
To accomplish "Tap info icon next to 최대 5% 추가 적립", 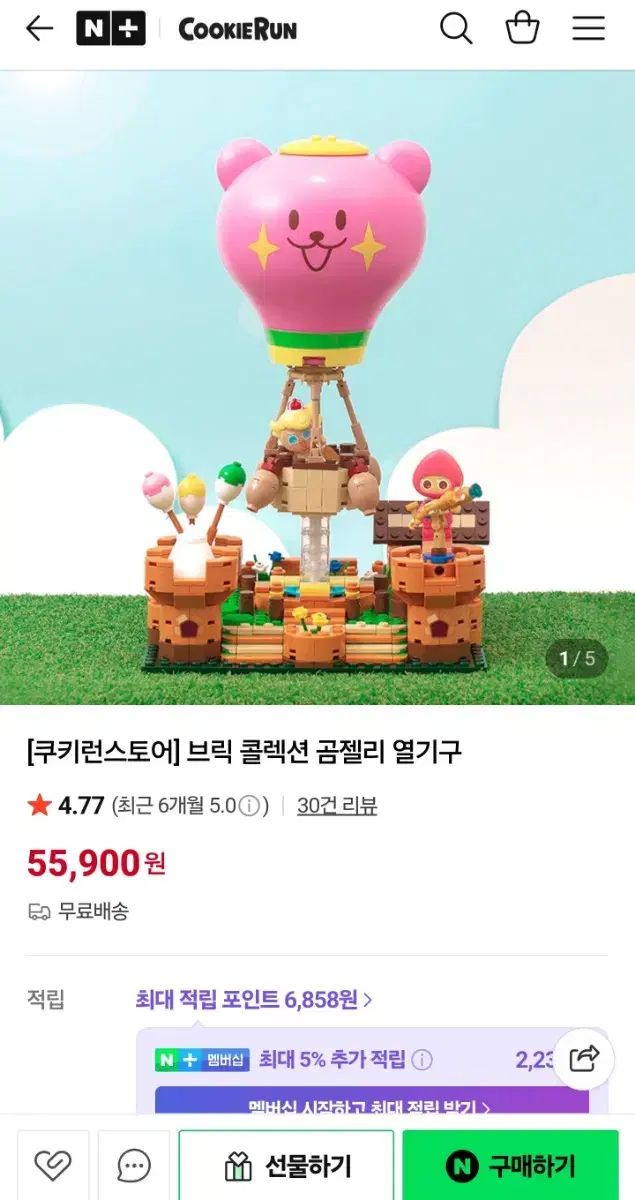I will point(423,1060).
